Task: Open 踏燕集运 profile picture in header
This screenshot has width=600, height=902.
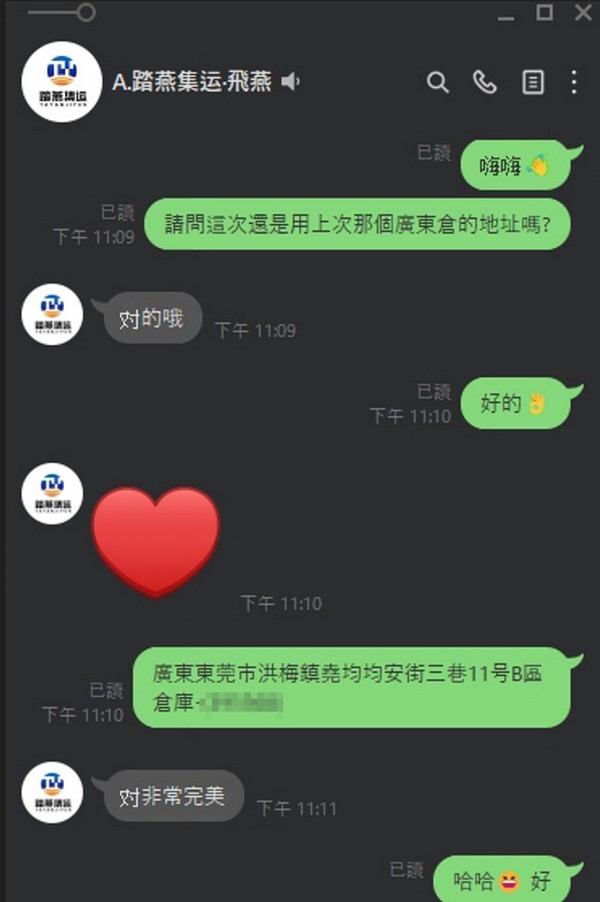Action: pos(62,82)
